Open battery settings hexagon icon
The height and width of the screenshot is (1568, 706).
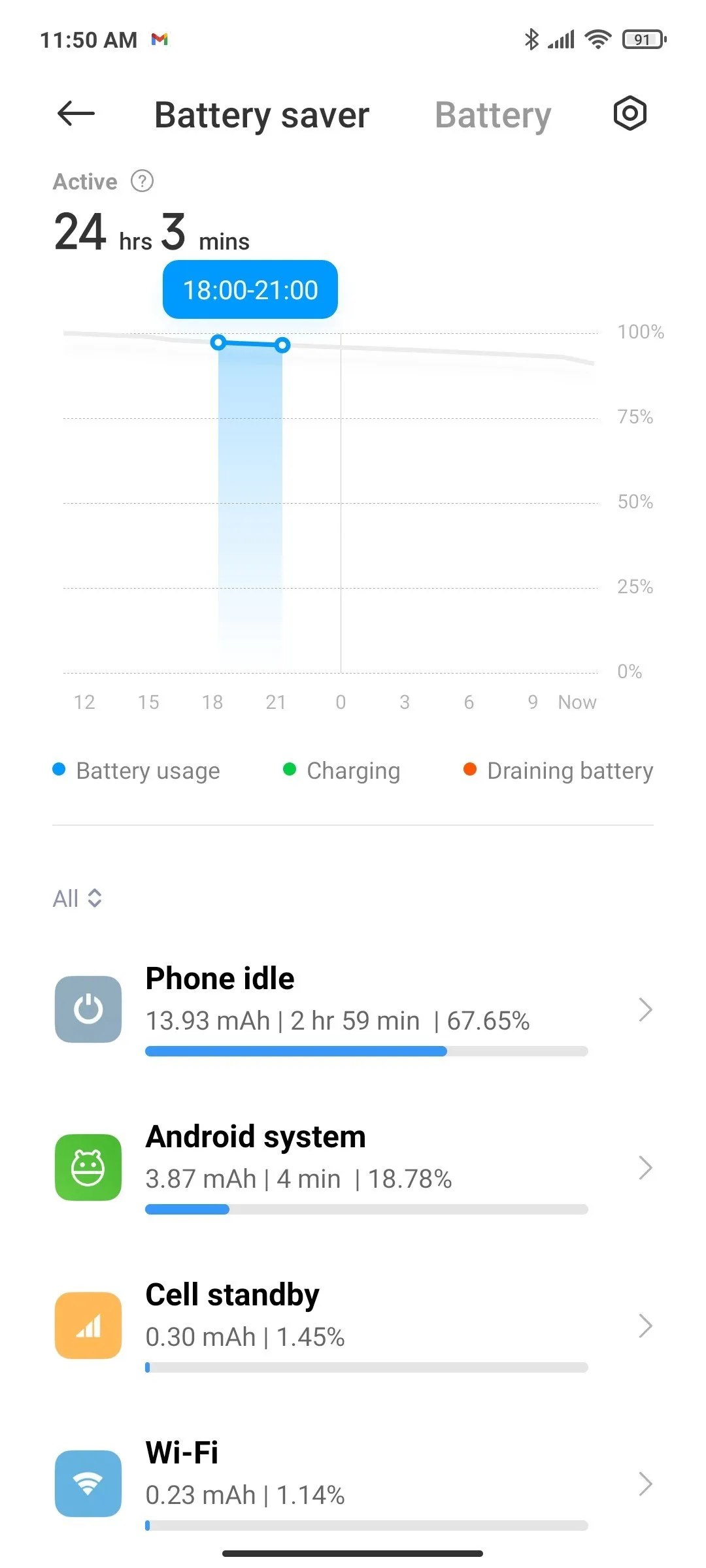pos(630,114)
